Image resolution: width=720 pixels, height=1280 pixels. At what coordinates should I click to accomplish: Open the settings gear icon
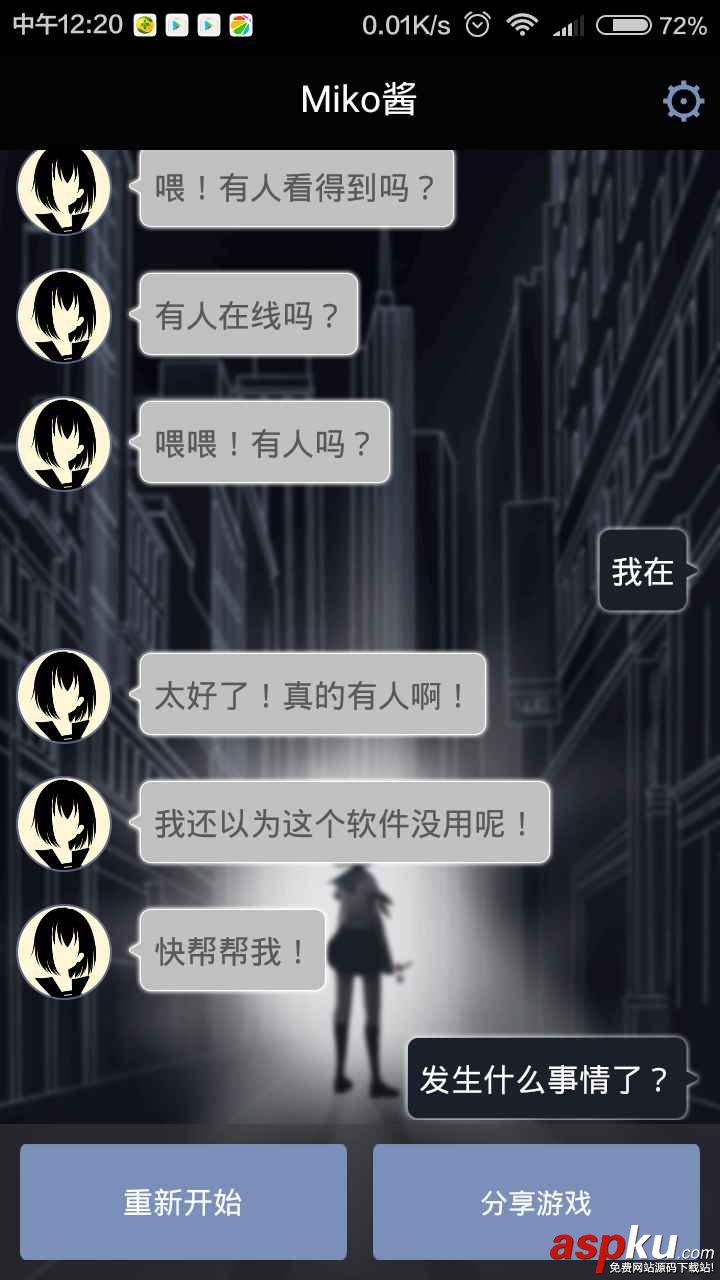pyautogui.click(x=683, y=101)
